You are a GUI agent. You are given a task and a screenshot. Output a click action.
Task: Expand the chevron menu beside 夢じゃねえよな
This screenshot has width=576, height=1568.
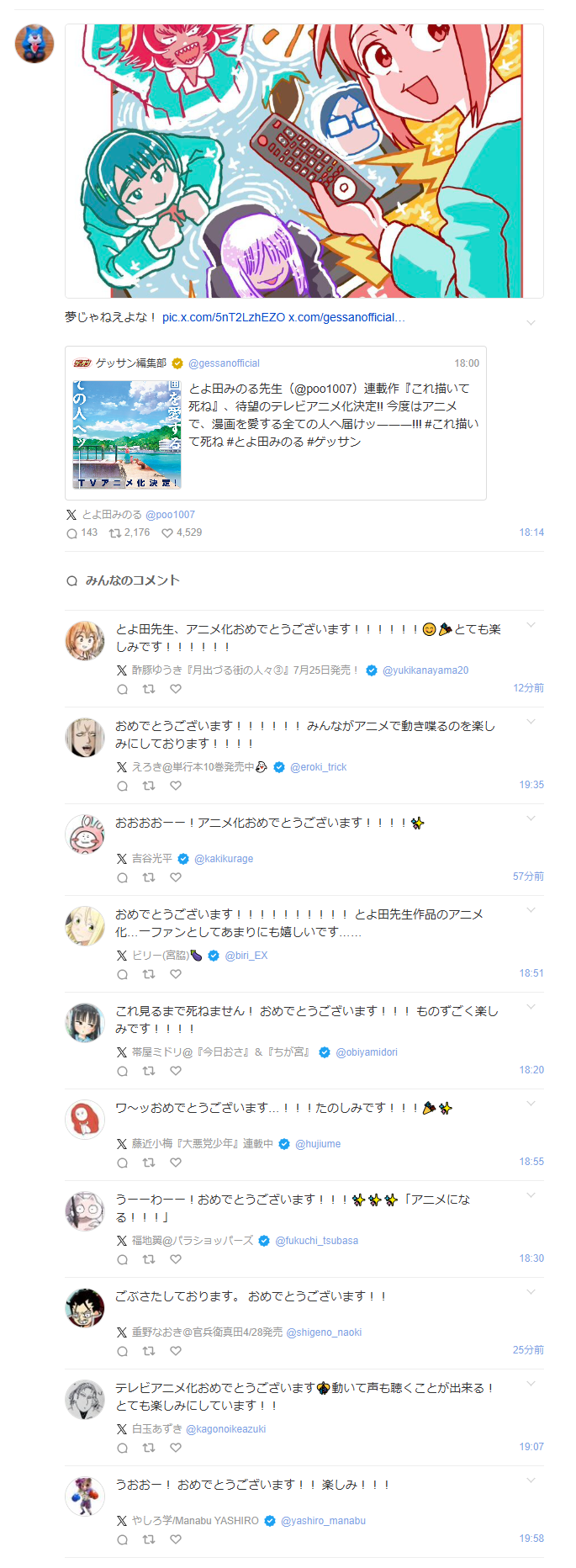pos(531,322)
